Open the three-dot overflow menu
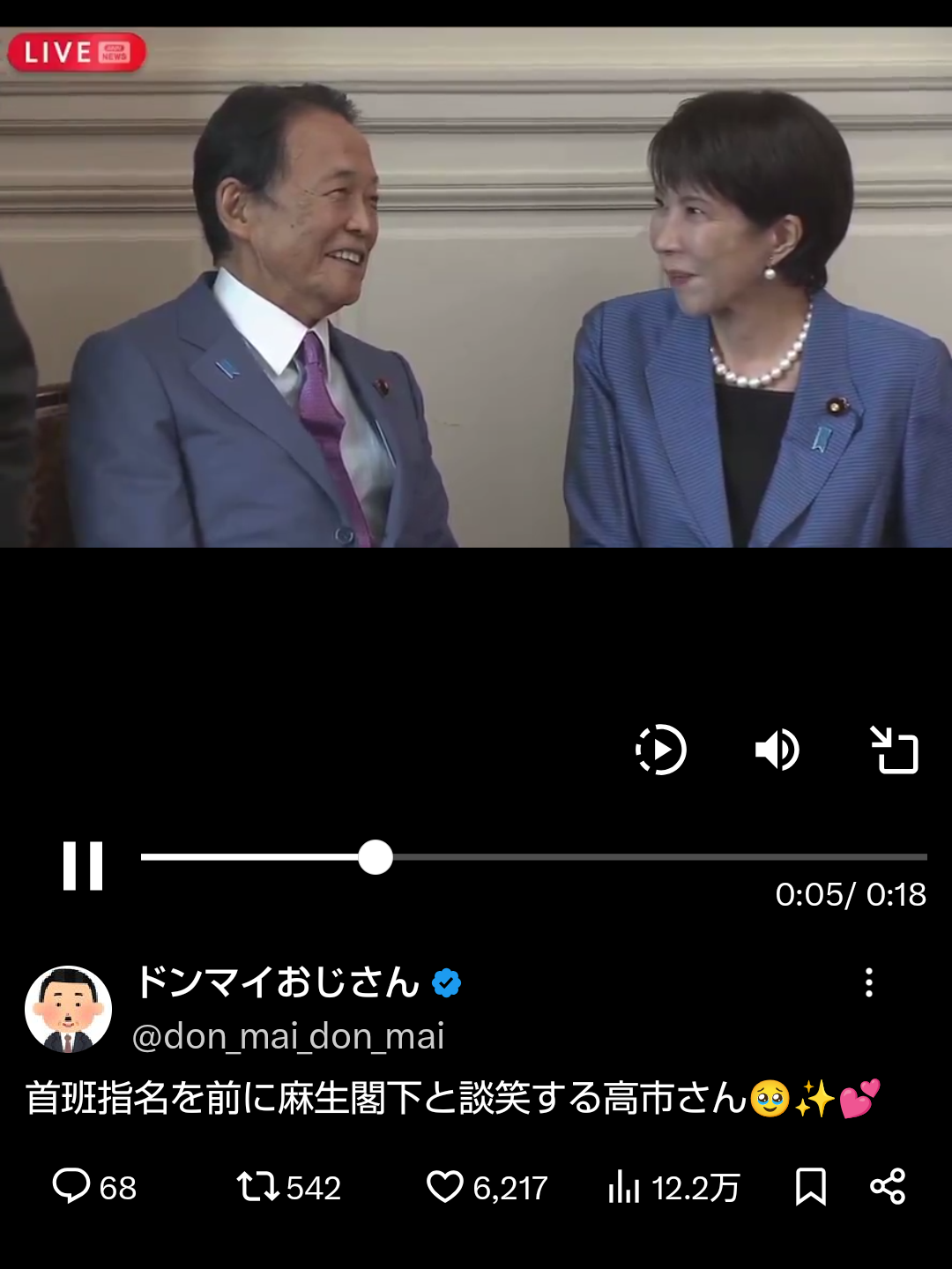Image resolution: width=952 pixels, height=1269 pixels. (x=869, y=982)
